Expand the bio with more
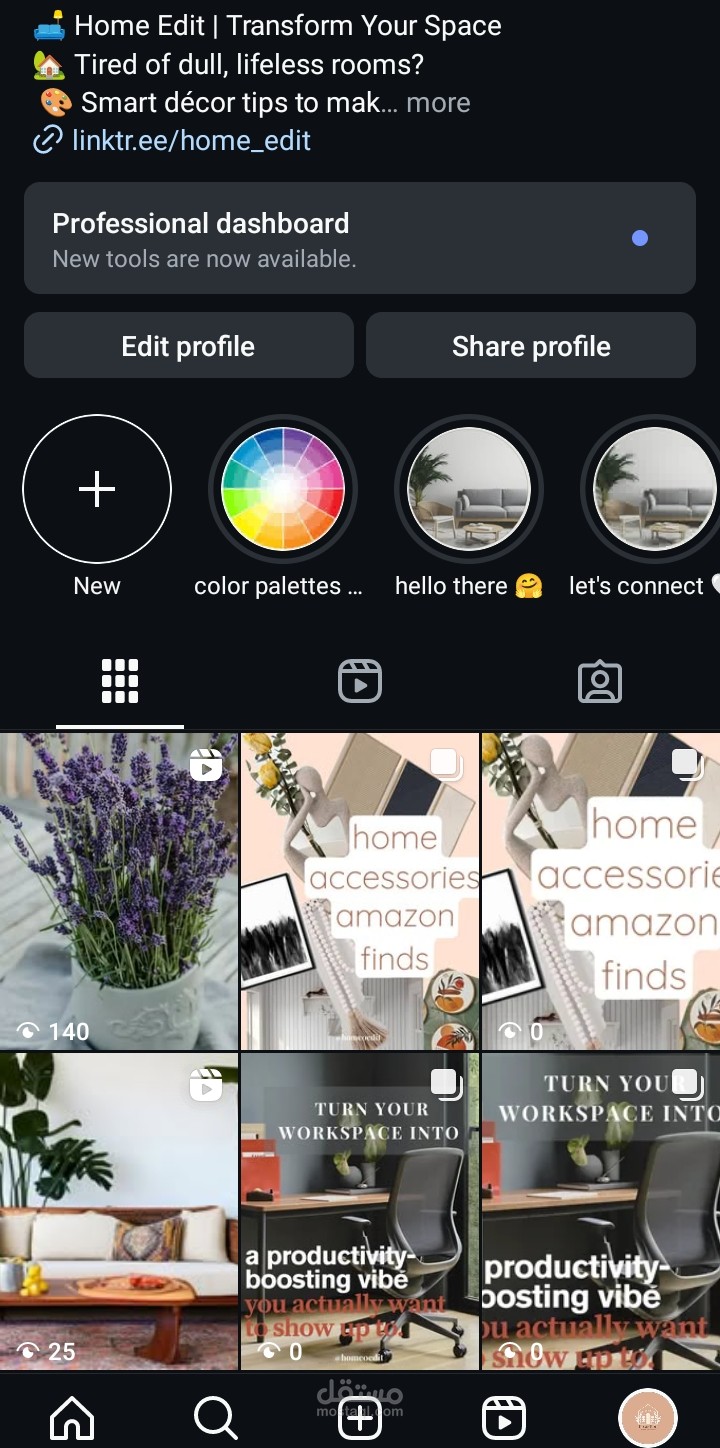This screenshot has width=720, height=1448. [x=438, y=103]
